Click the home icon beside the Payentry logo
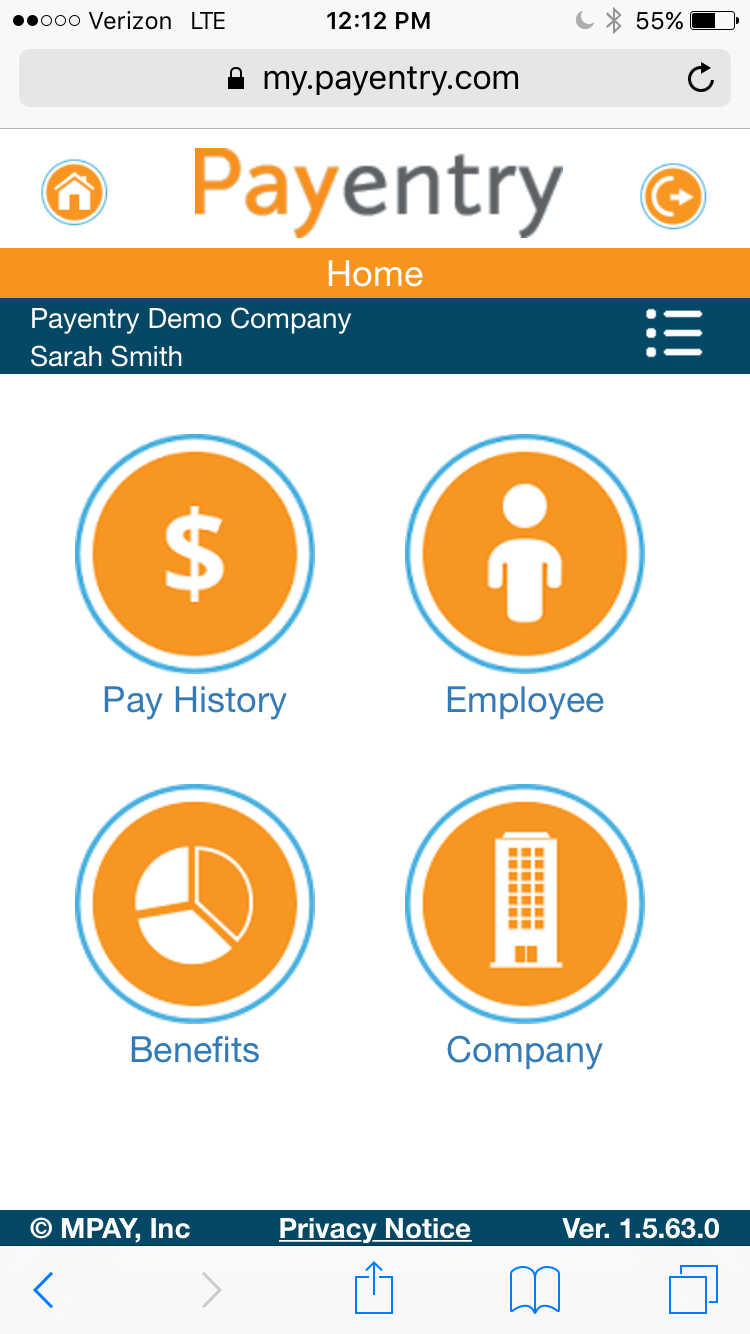This screenshot has width=750, height=1334. (x=73, y=192)
